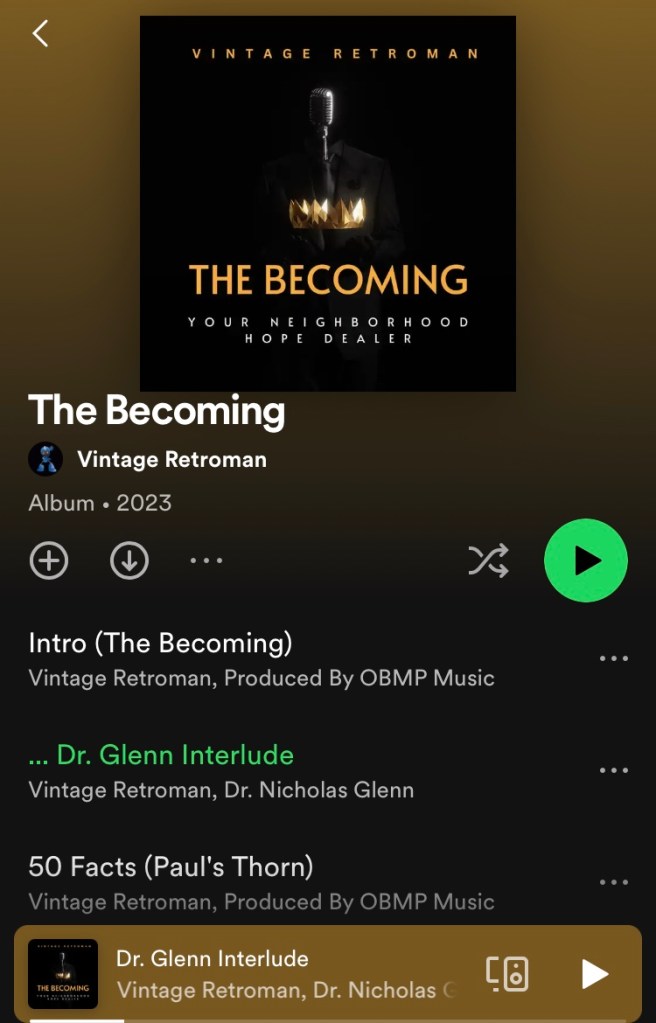656x1023 pixels.
Task: Open options for Dr. Glenn Interlude track
Action: point(613,770)
